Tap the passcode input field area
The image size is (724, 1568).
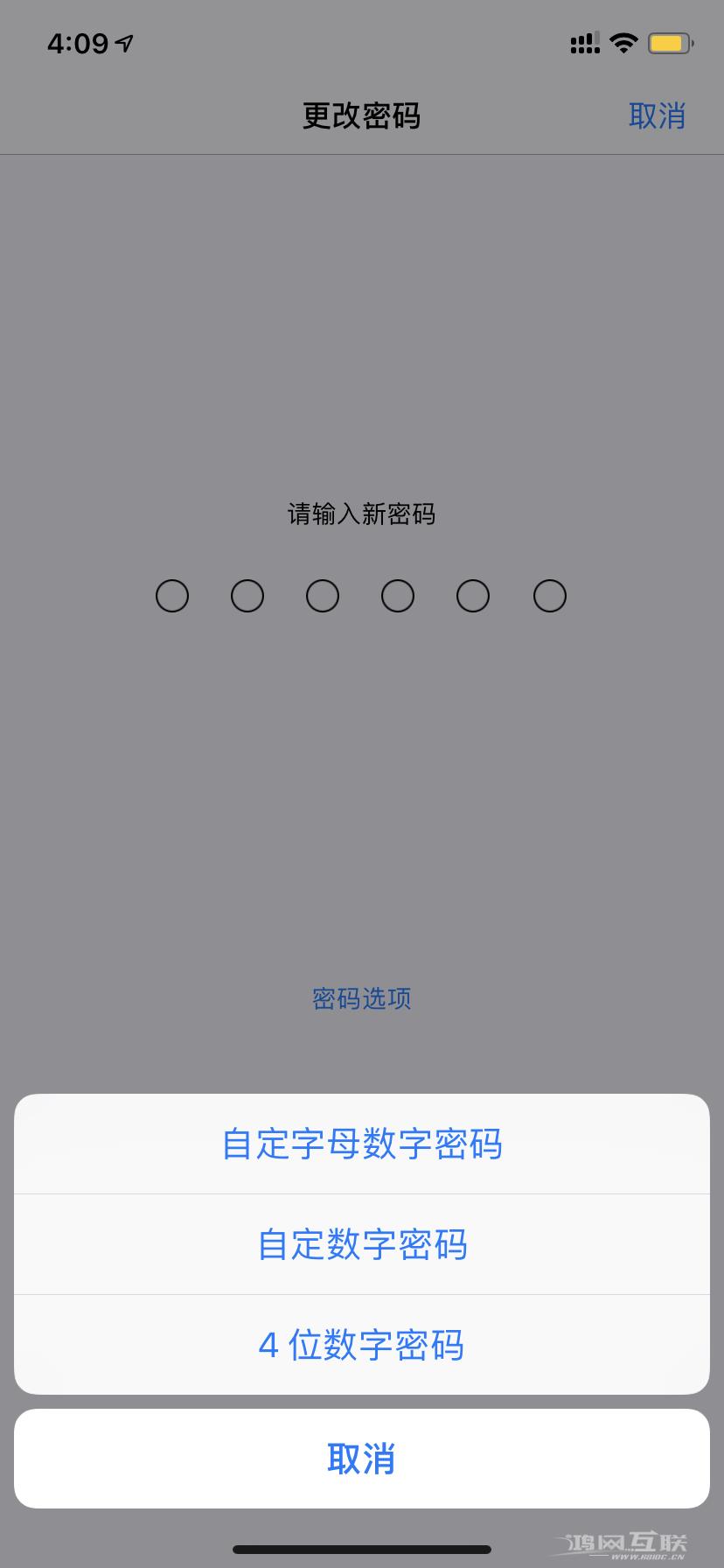tap(361, 596)
